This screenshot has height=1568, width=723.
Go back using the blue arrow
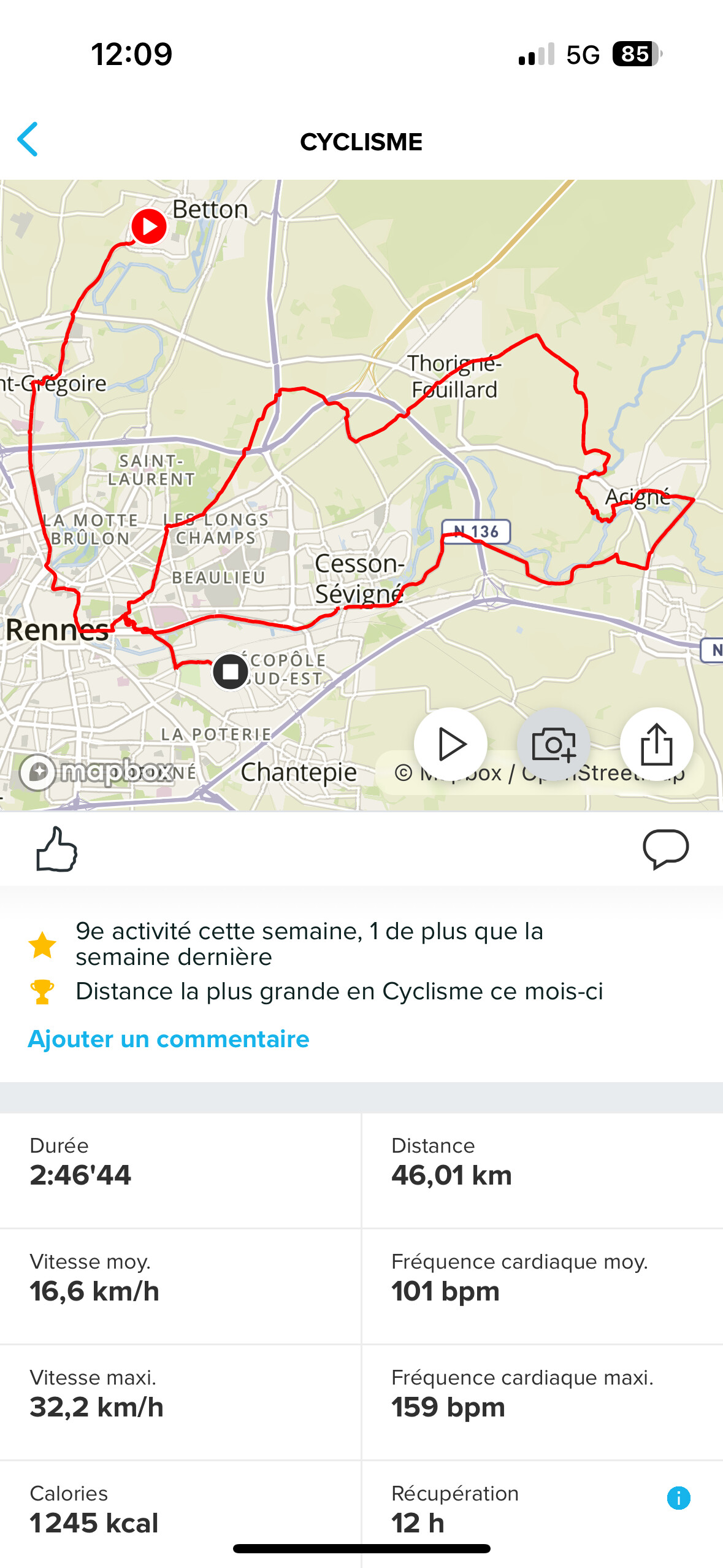[x=28, y=139]
